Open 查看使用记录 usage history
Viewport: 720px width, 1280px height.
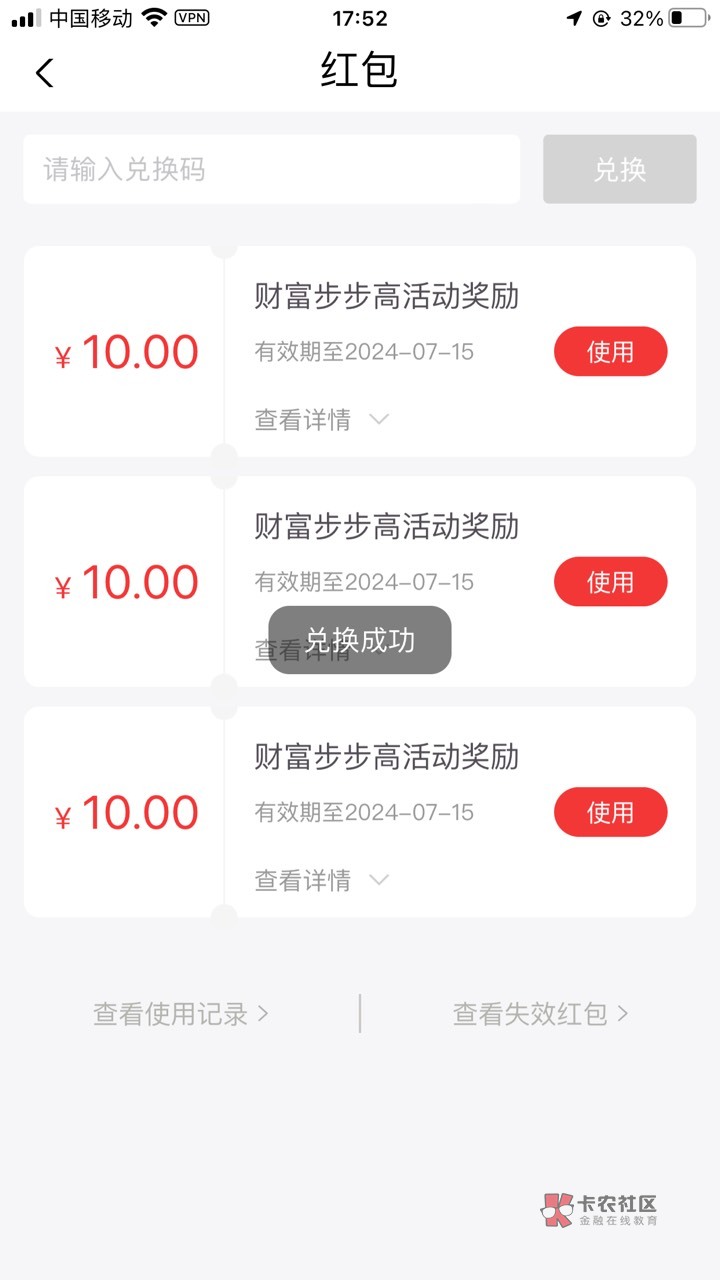tap(181, 1014)
